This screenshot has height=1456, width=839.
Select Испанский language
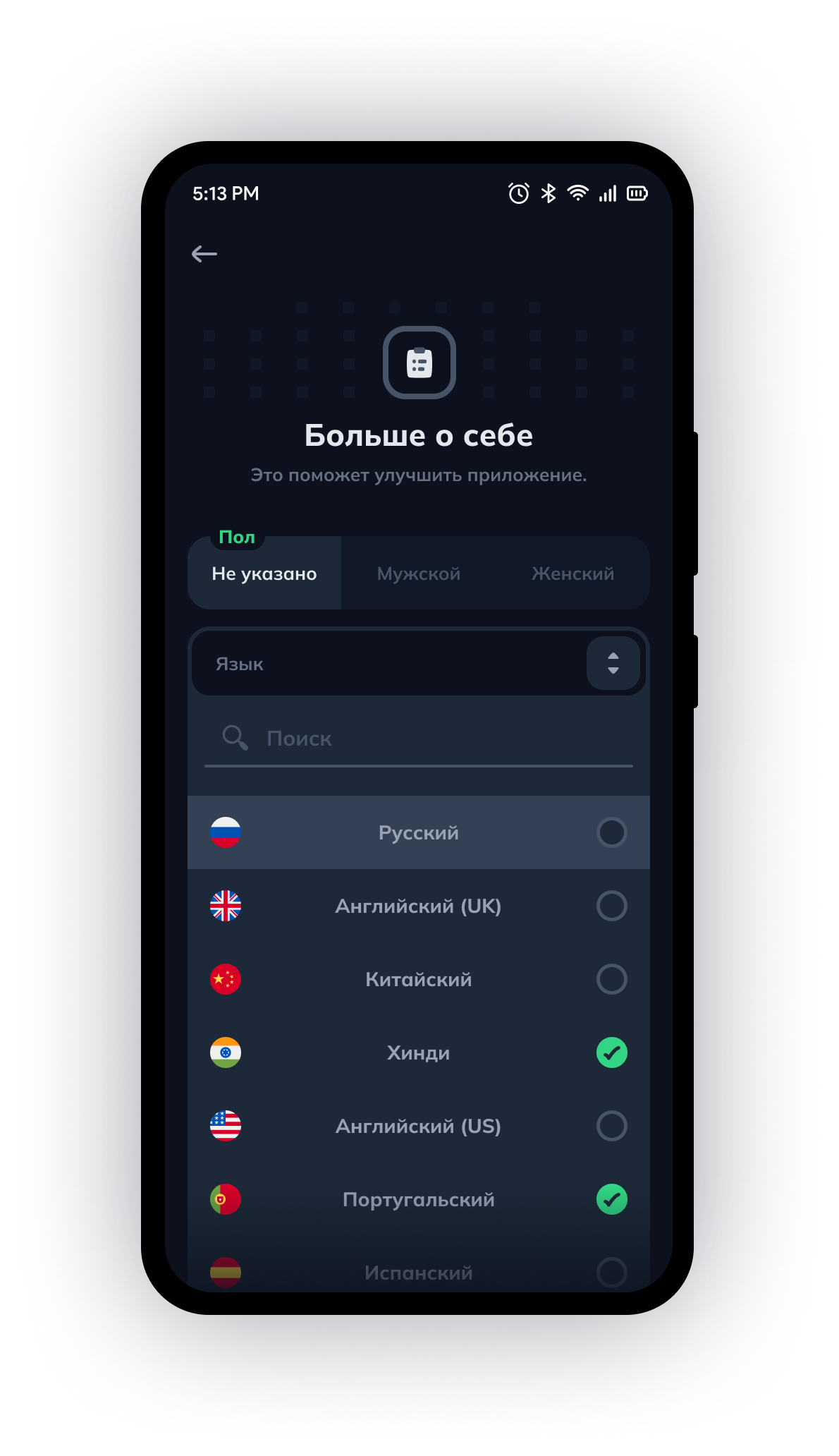click(x=611, y=1272)
